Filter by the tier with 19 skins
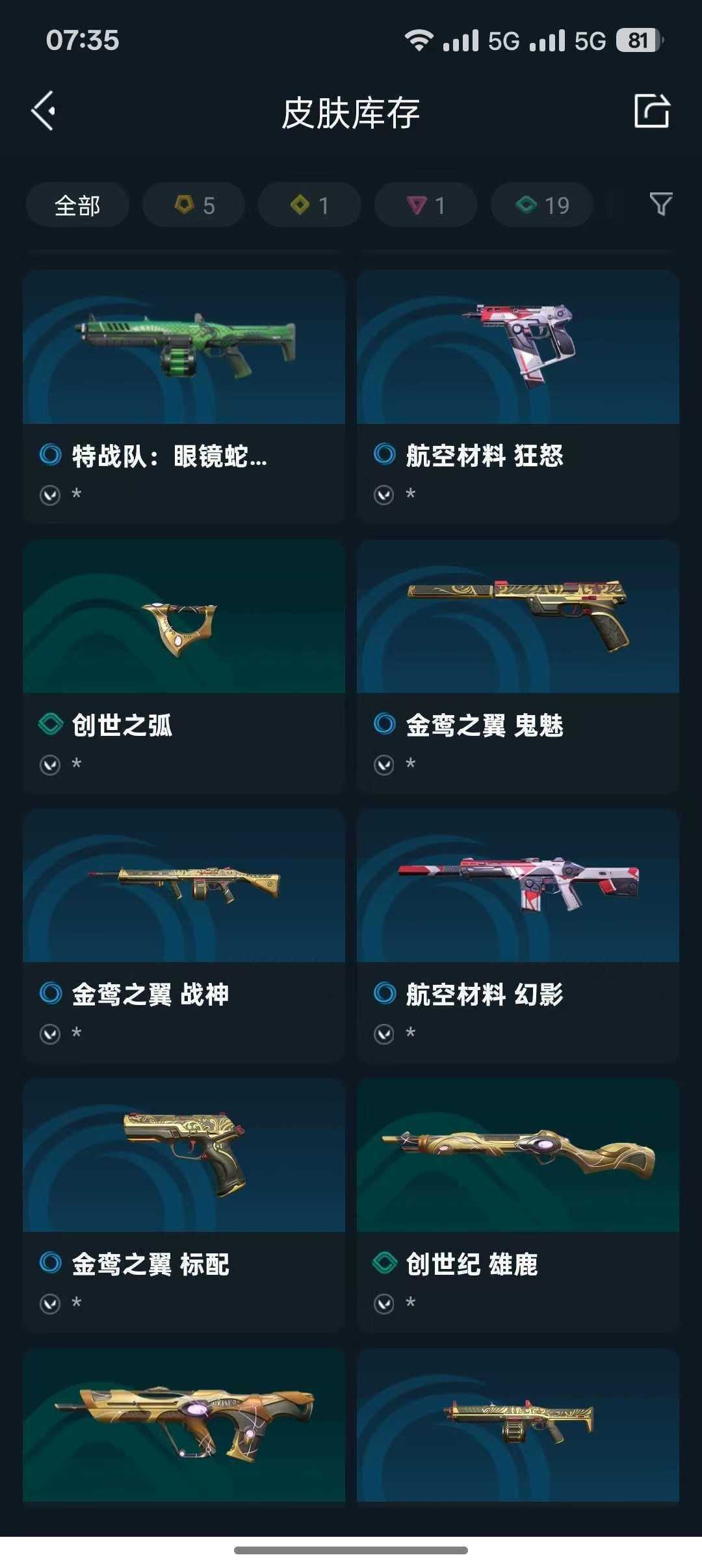The image size is (702, 1568). tap(542, 205)
